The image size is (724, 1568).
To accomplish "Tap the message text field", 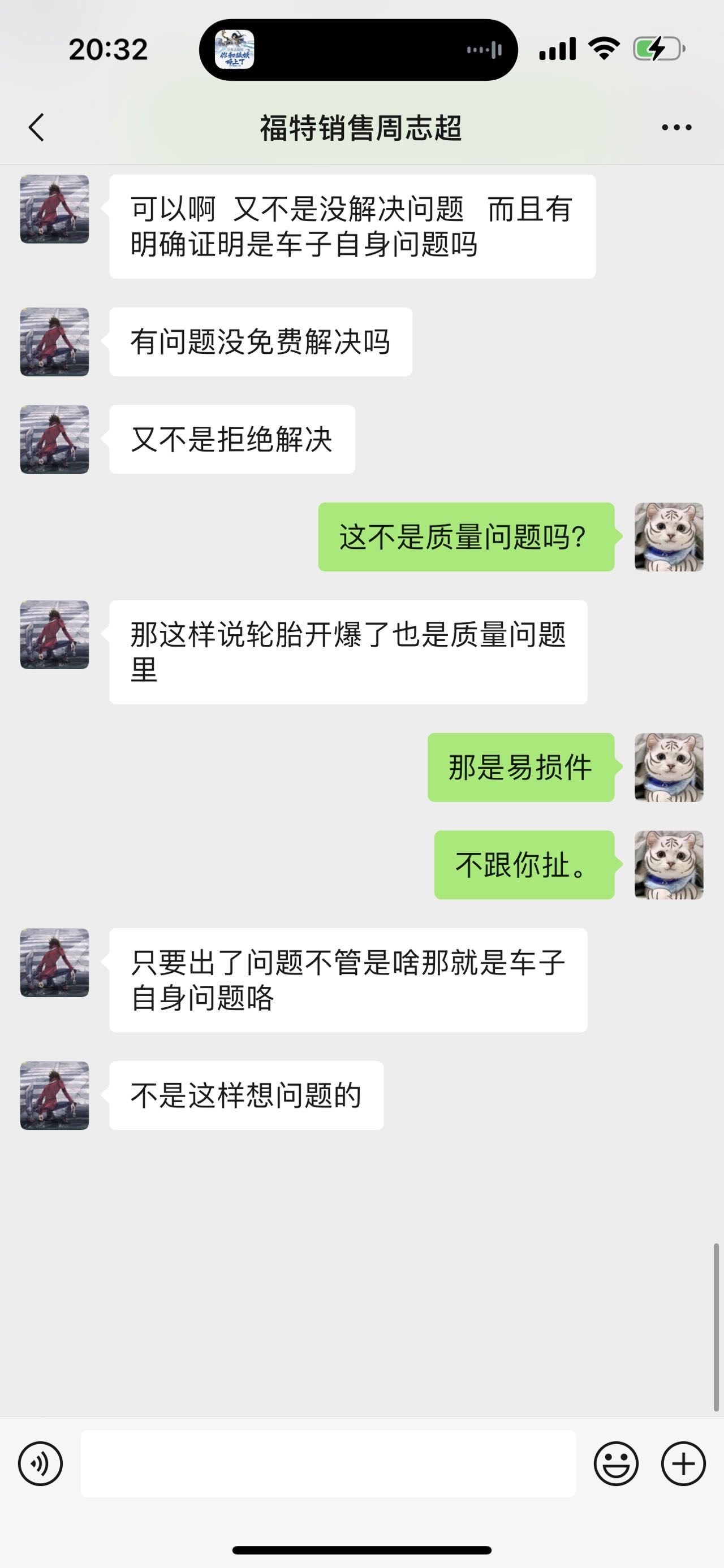I will 327,1464.
